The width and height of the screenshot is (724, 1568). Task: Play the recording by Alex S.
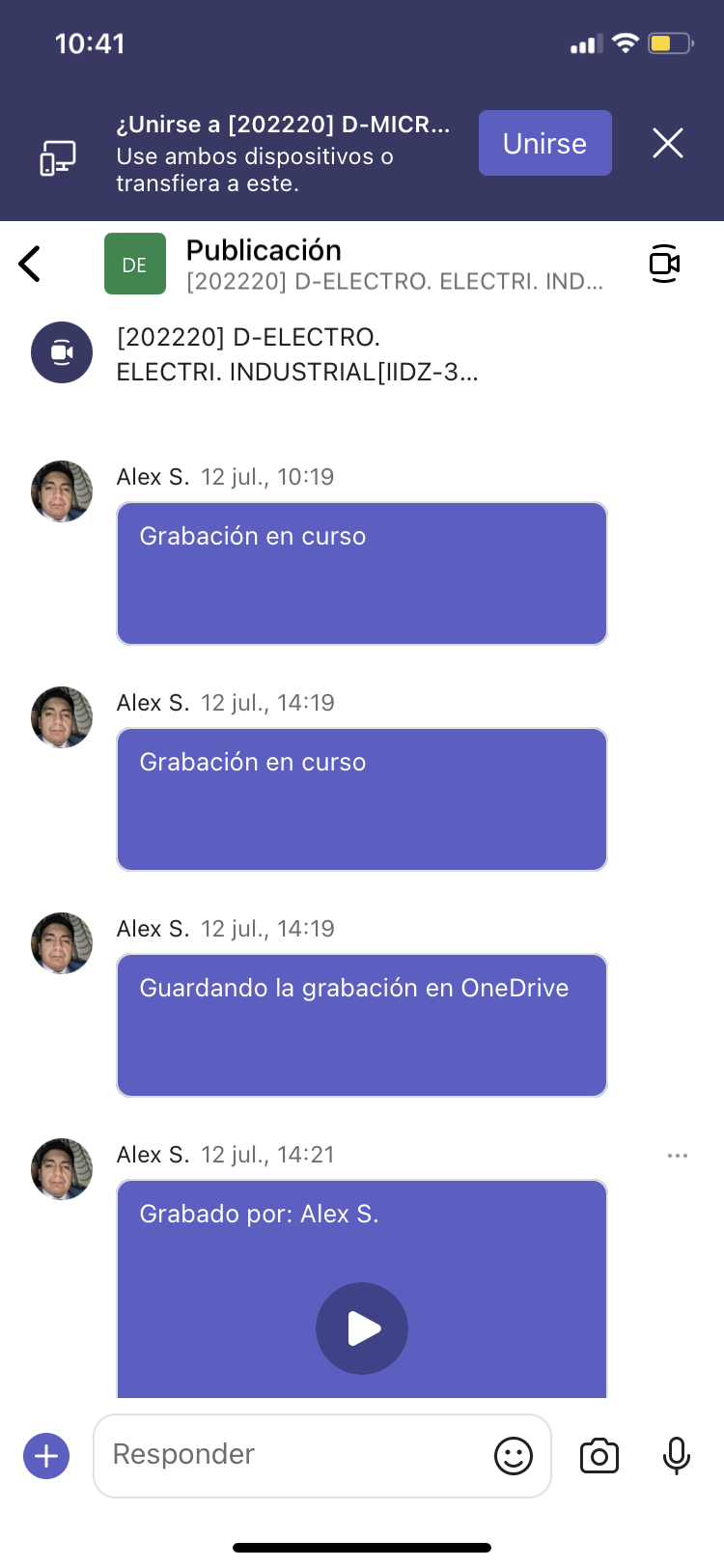pos(362,1328)
